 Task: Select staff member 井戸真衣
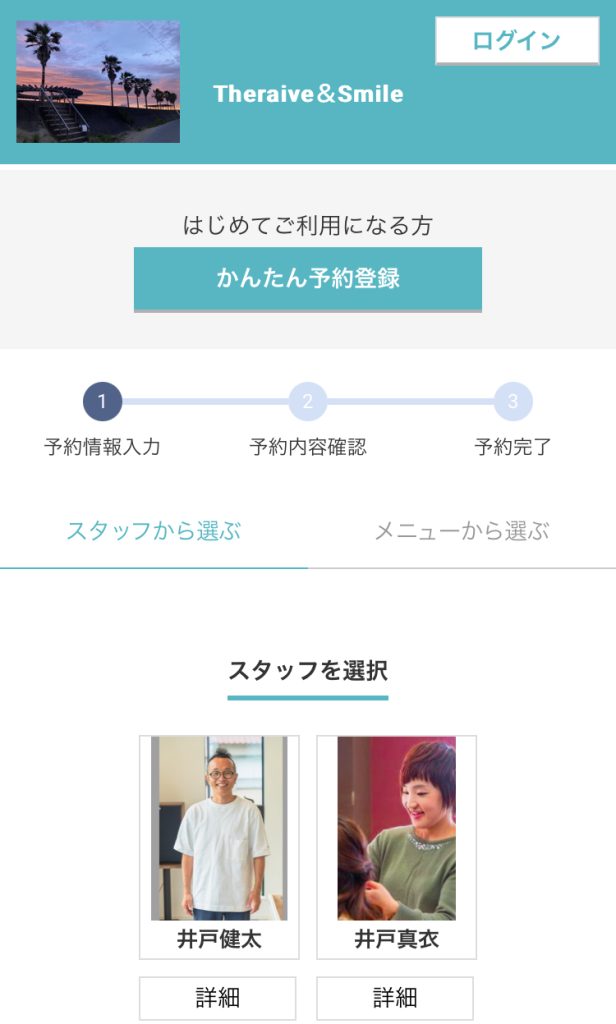click(x=396, y=846)
